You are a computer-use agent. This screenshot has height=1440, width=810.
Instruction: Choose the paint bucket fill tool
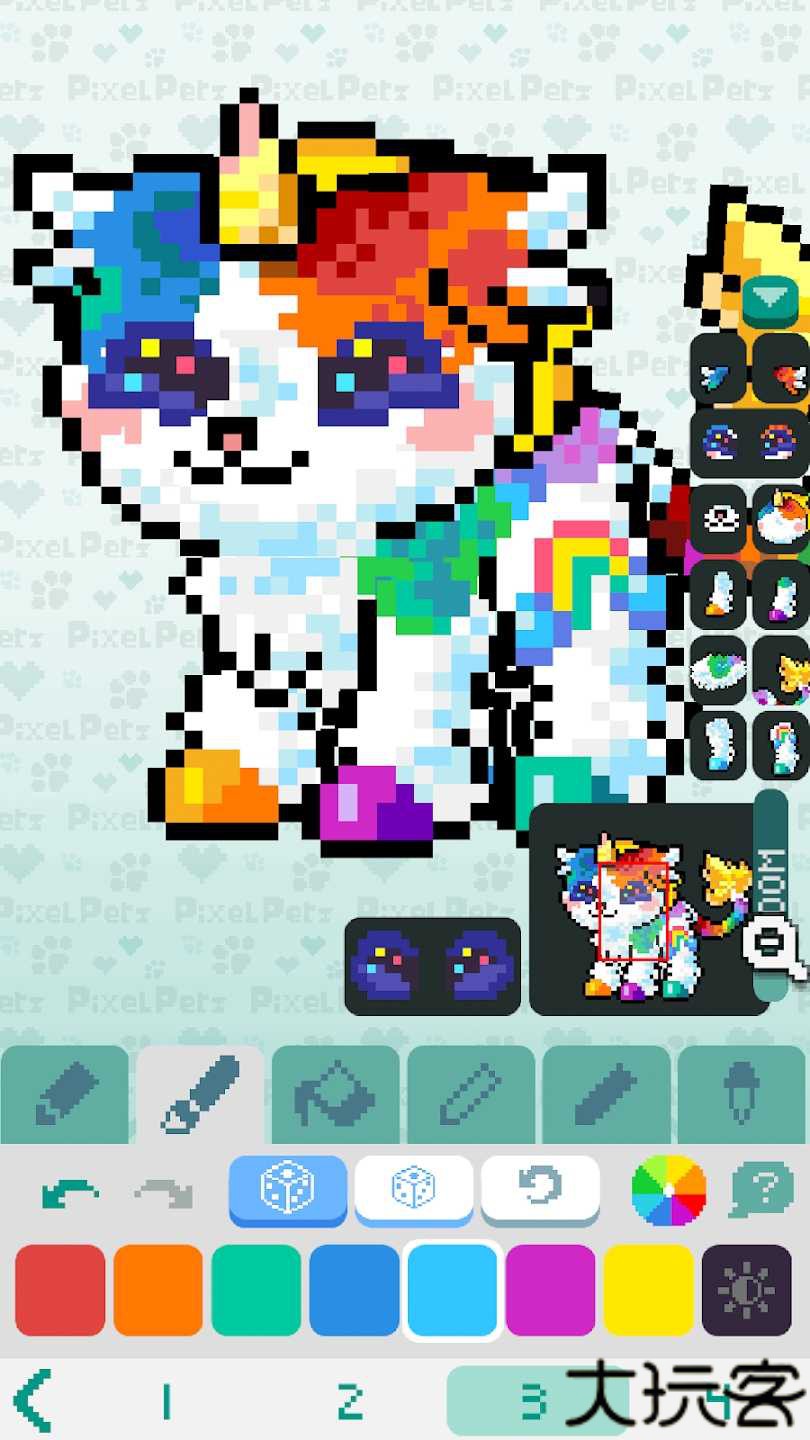point(335,1094)
